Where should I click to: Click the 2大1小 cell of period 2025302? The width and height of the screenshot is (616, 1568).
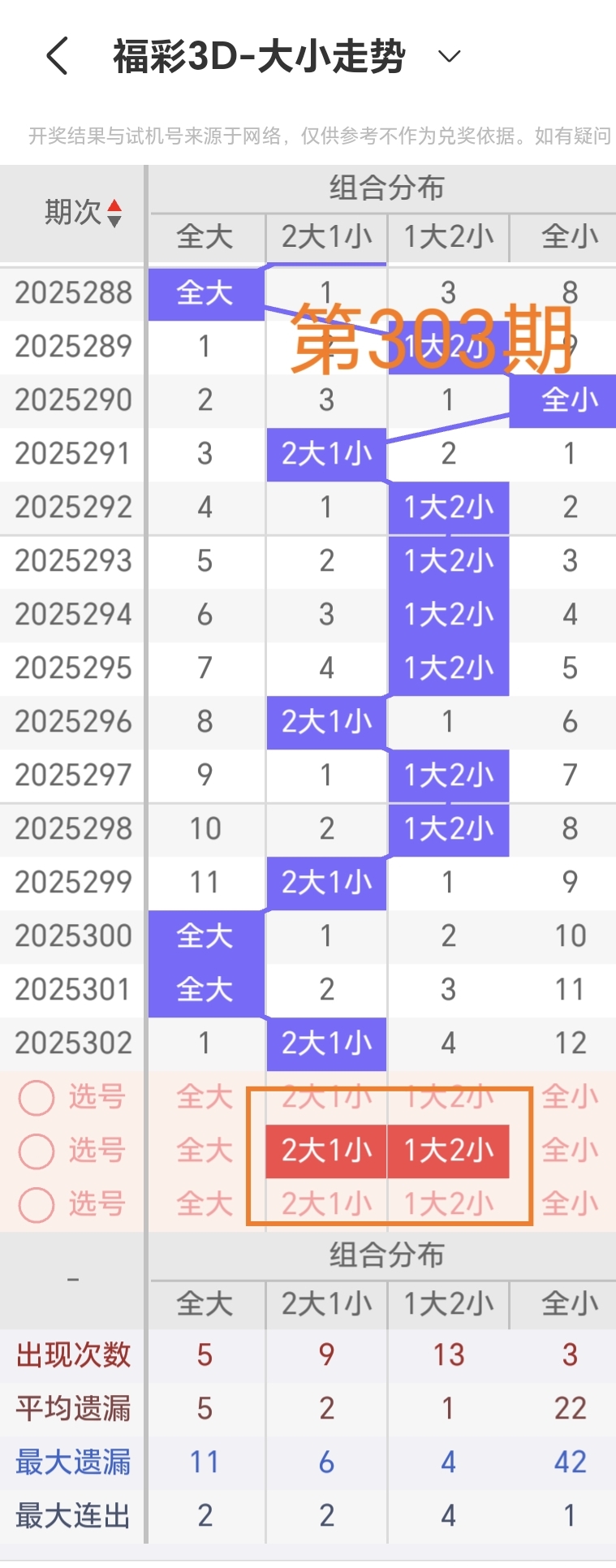pyautogui.click(x=325, y=1043)
